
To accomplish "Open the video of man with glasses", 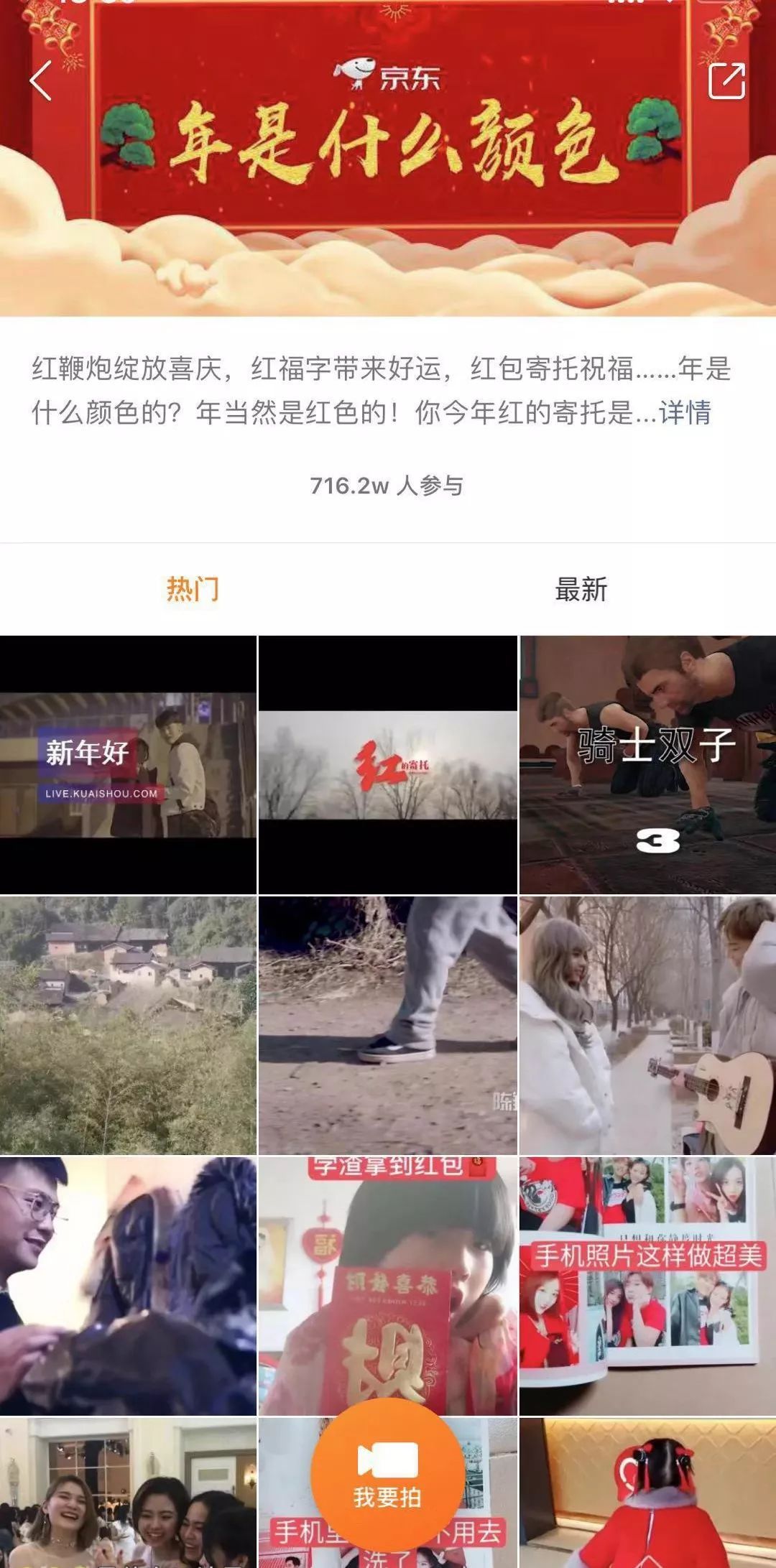I will [x=128, y=1286].
